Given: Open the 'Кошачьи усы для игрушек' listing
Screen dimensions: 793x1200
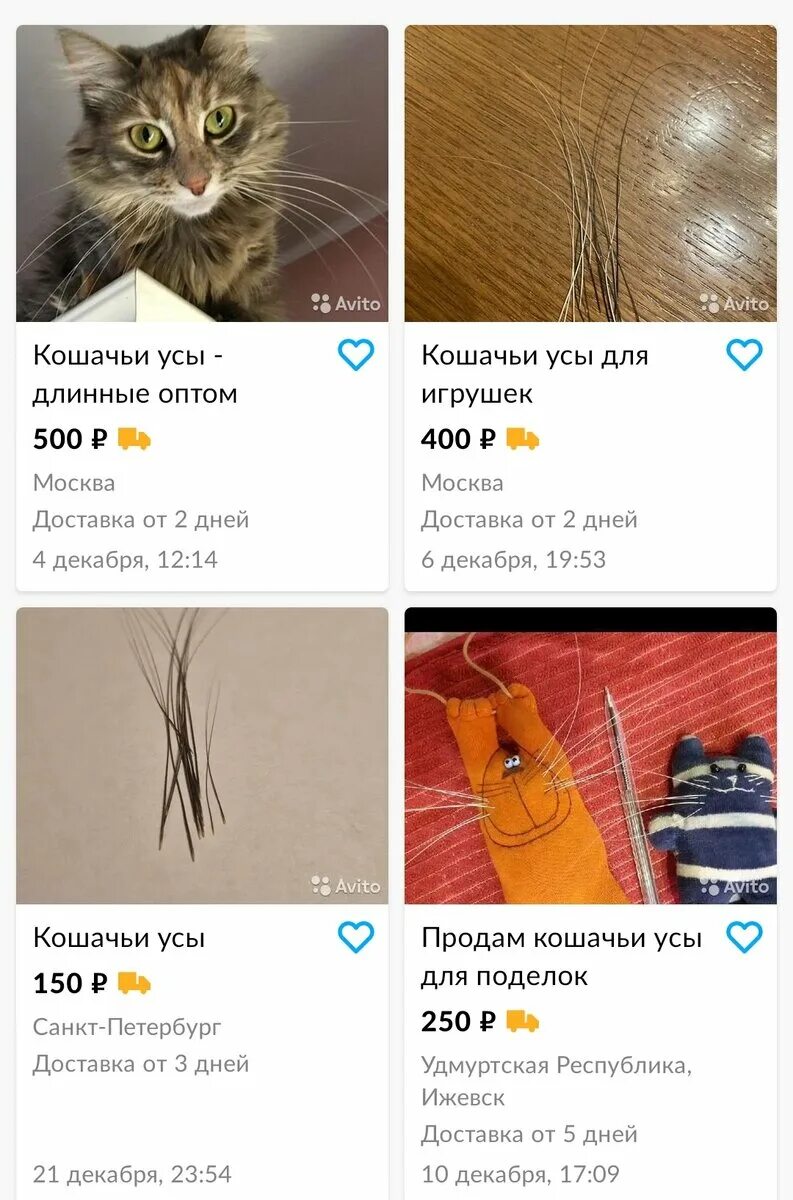Looking at the screenshot, I should click(534, 375).
